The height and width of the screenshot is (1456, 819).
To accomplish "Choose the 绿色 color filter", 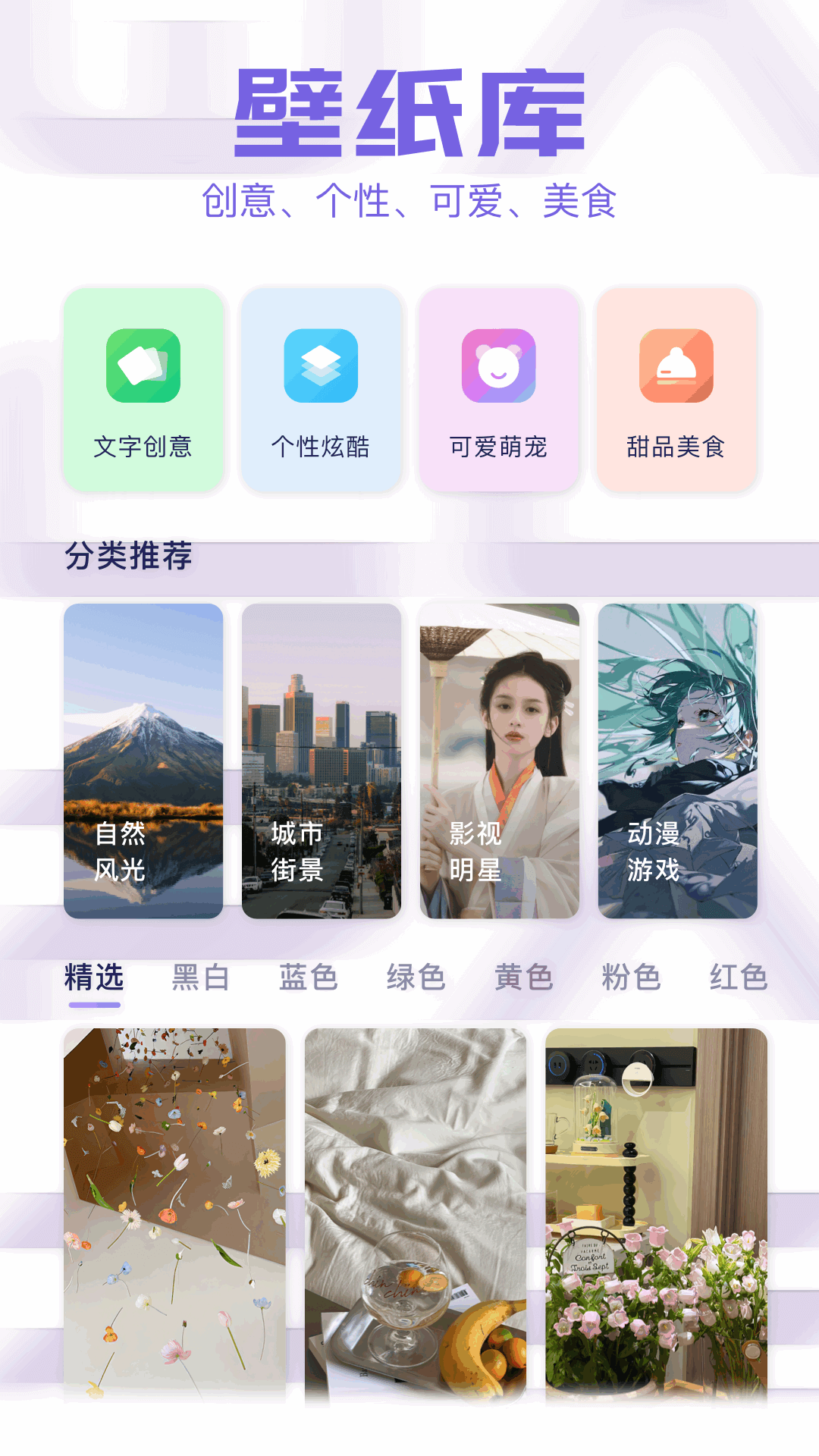I will (x=416, y=977).
